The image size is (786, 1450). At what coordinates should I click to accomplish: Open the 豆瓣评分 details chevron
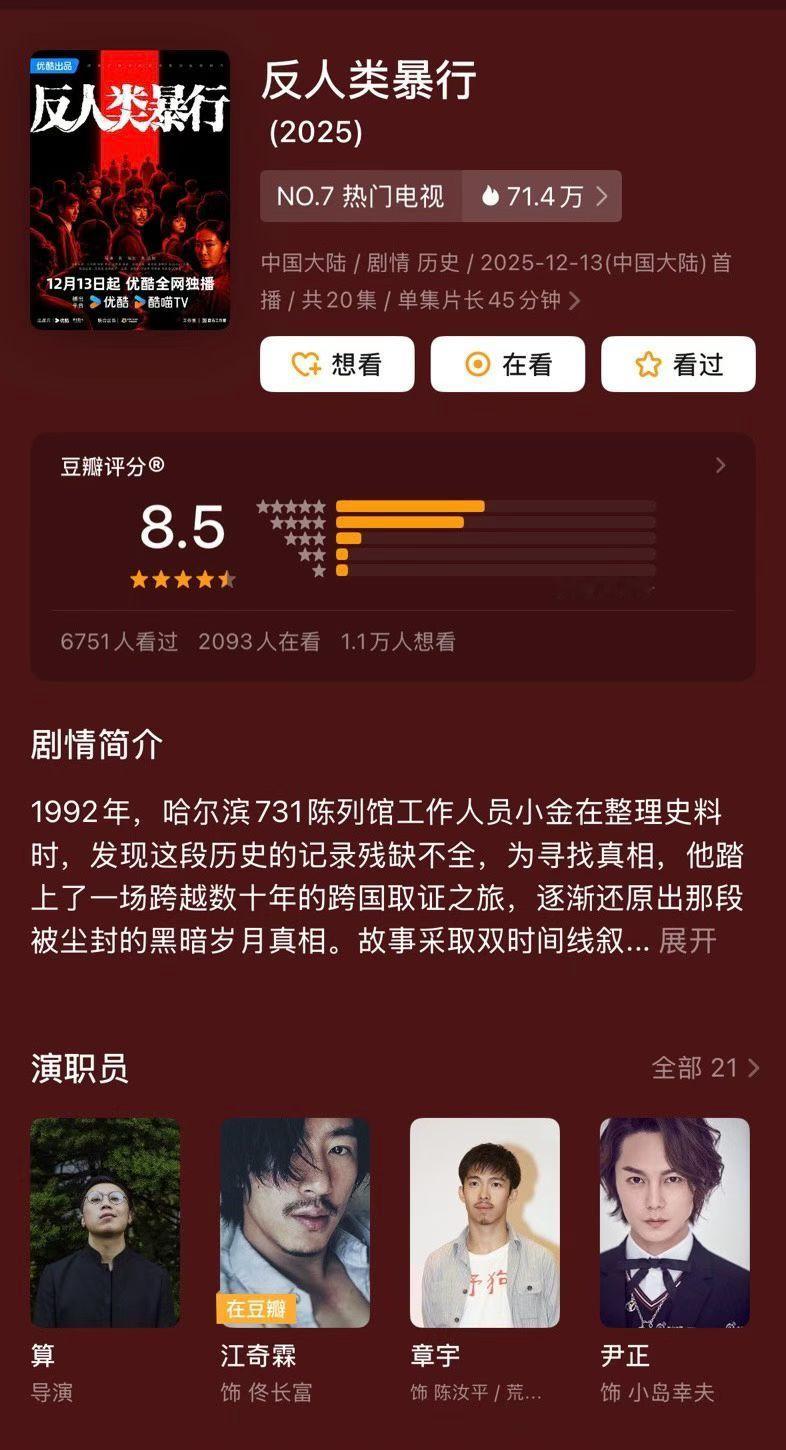(x=719, y=465)
